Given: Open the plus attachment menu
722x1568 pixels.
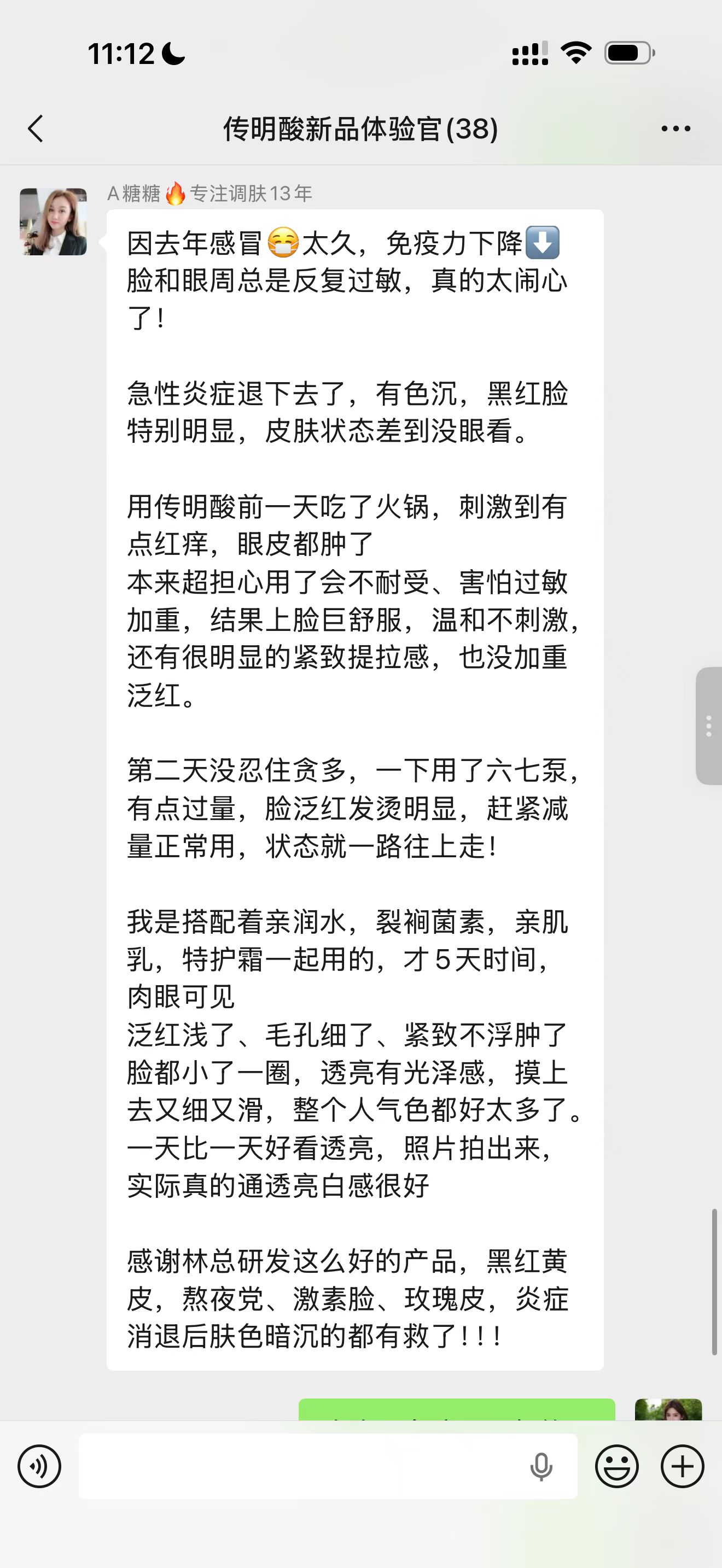Looking at the screenshot, I should pyautogui.click(x=683, y=1466).
